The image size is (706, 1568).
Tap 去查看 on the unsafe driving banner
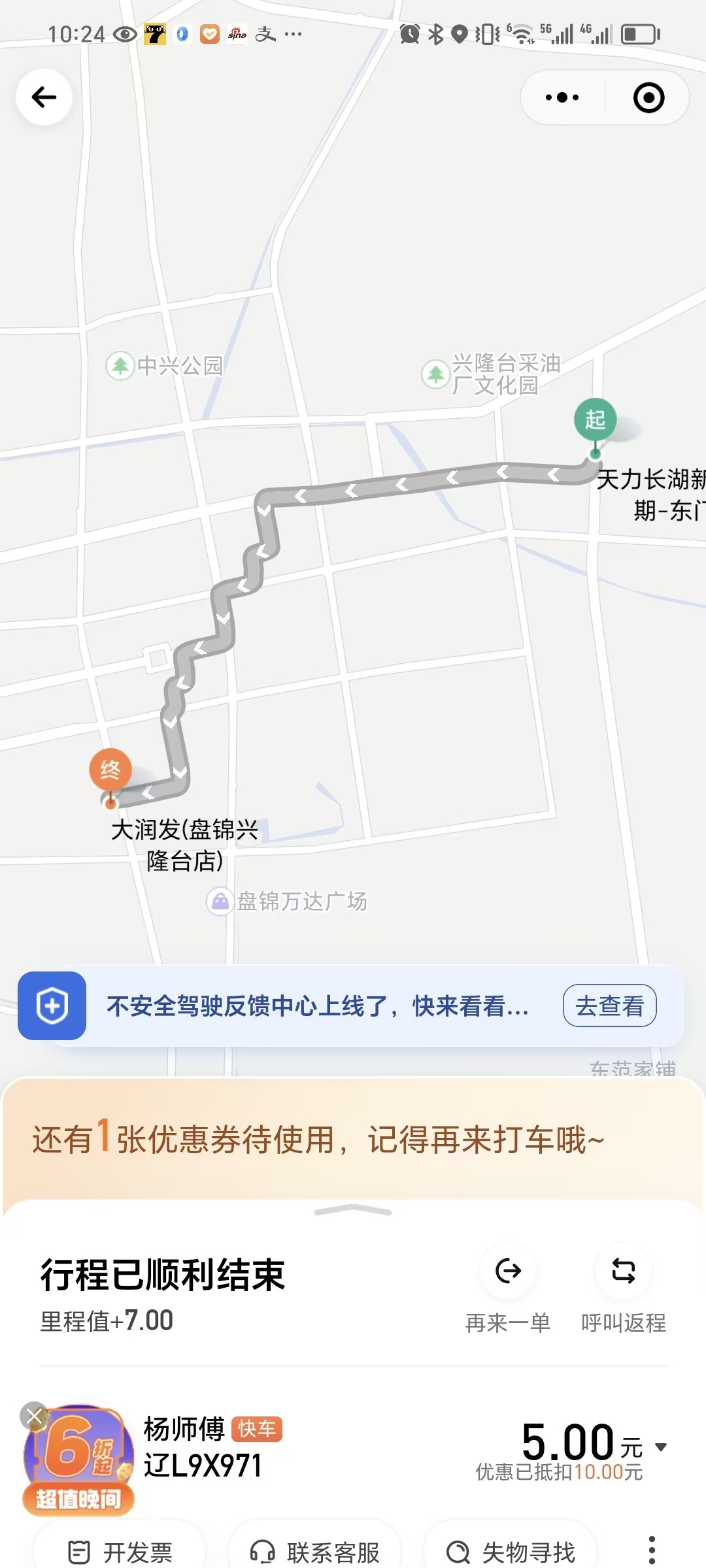click(x=609, y=1005)
